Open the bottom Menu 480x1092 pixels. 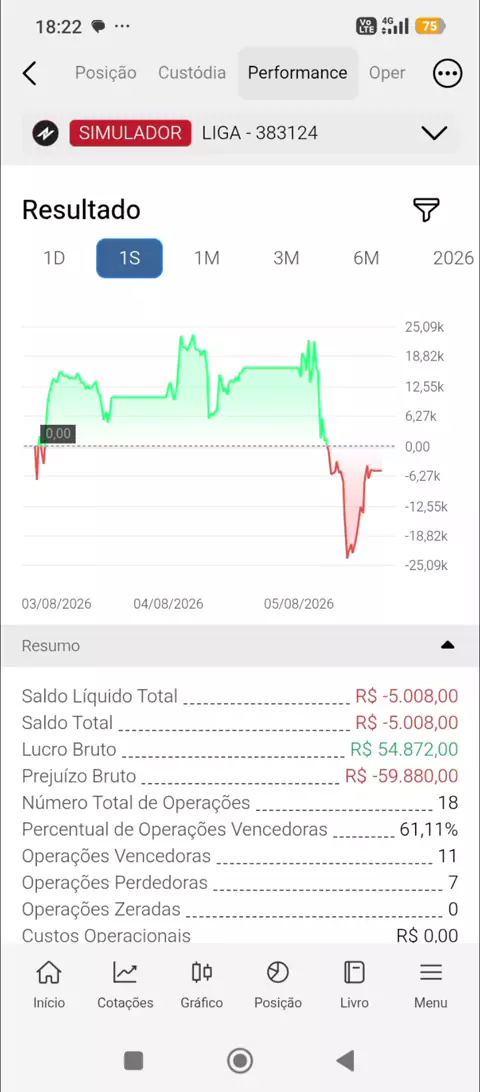[431, 984]
